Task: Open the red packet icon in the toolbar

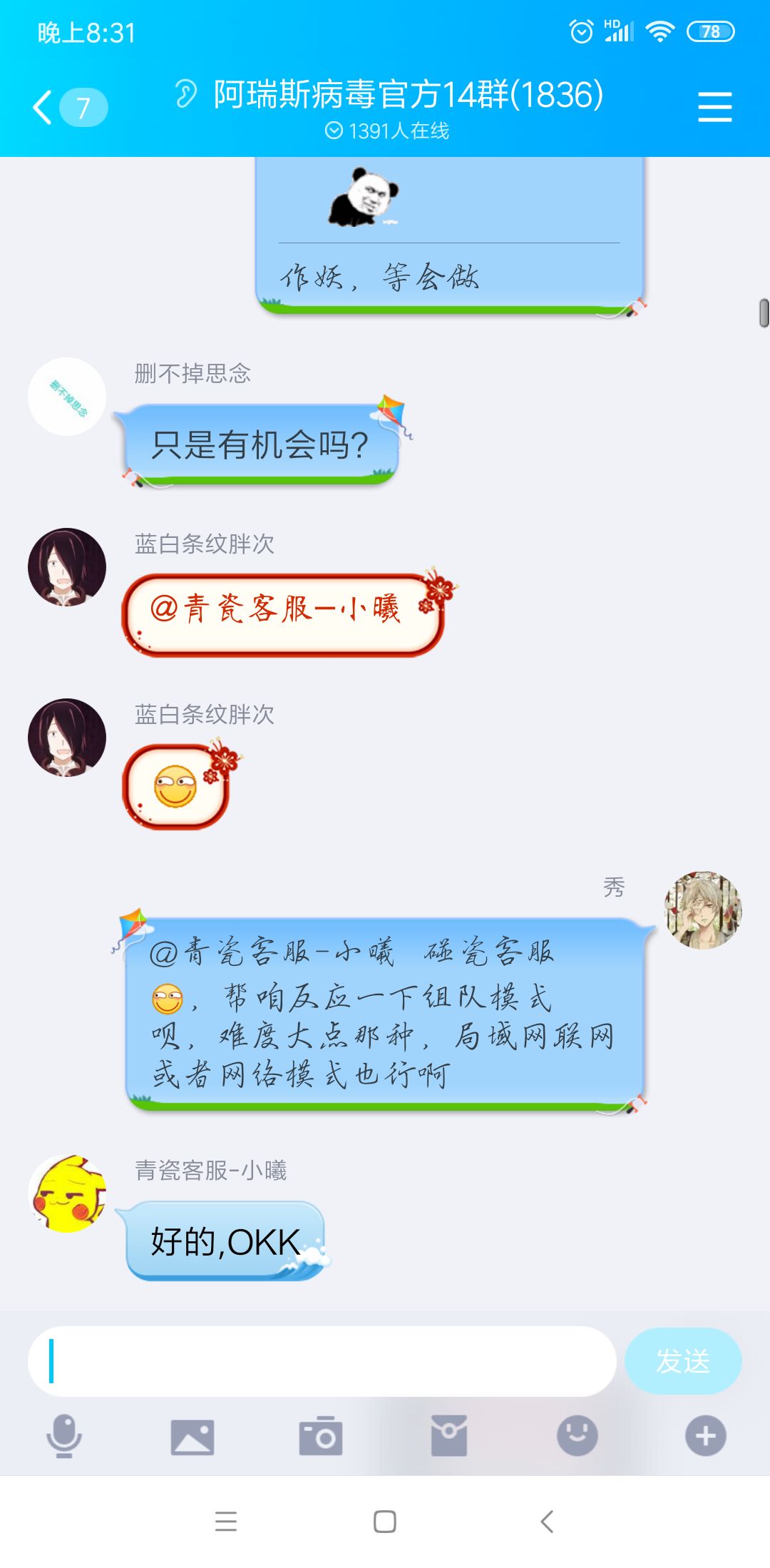Action: (x=449, y=1437)
